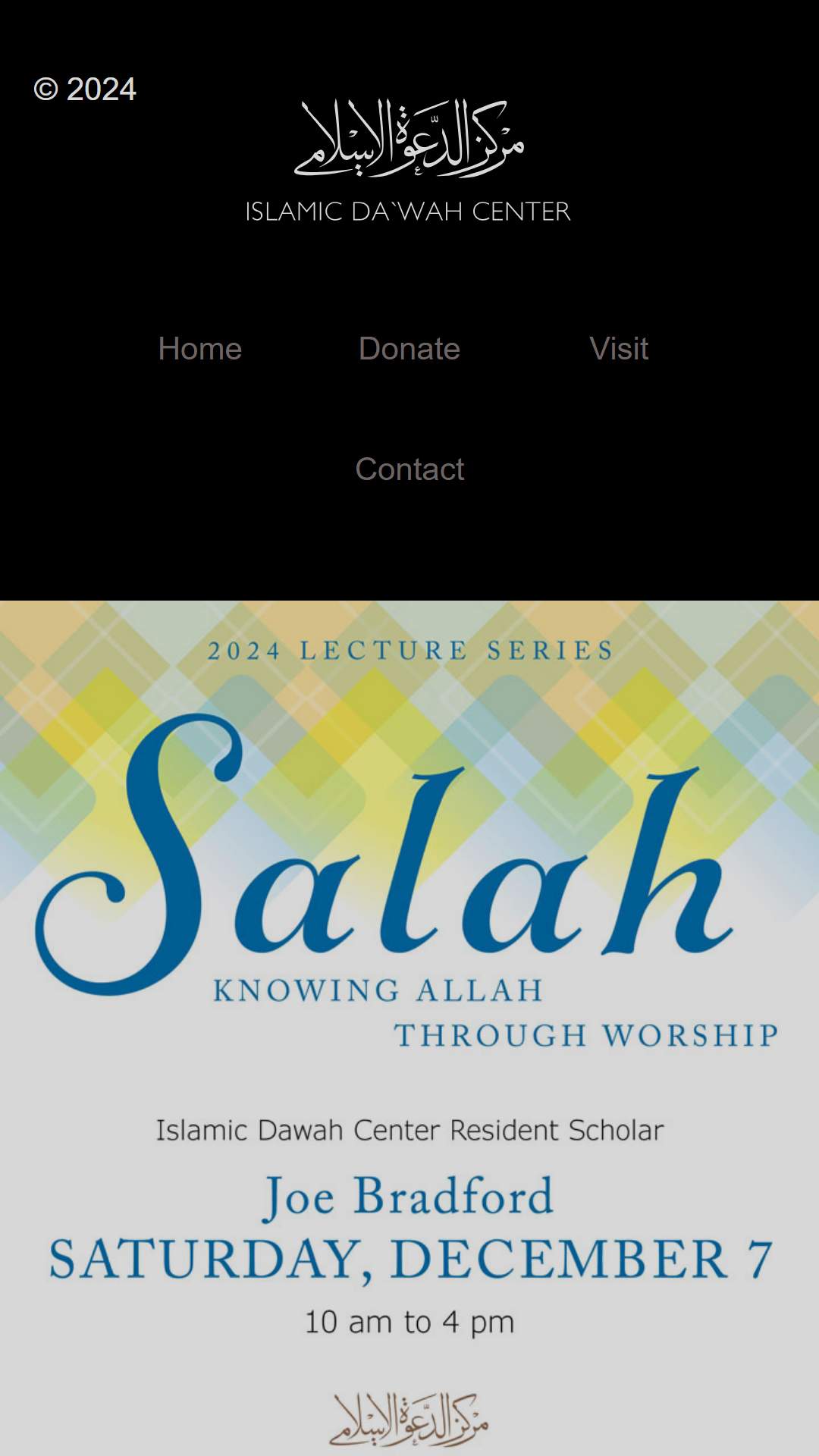Go to the Donate page
Viewport: 819px width, 1456px height.
(x=409, y=349)
